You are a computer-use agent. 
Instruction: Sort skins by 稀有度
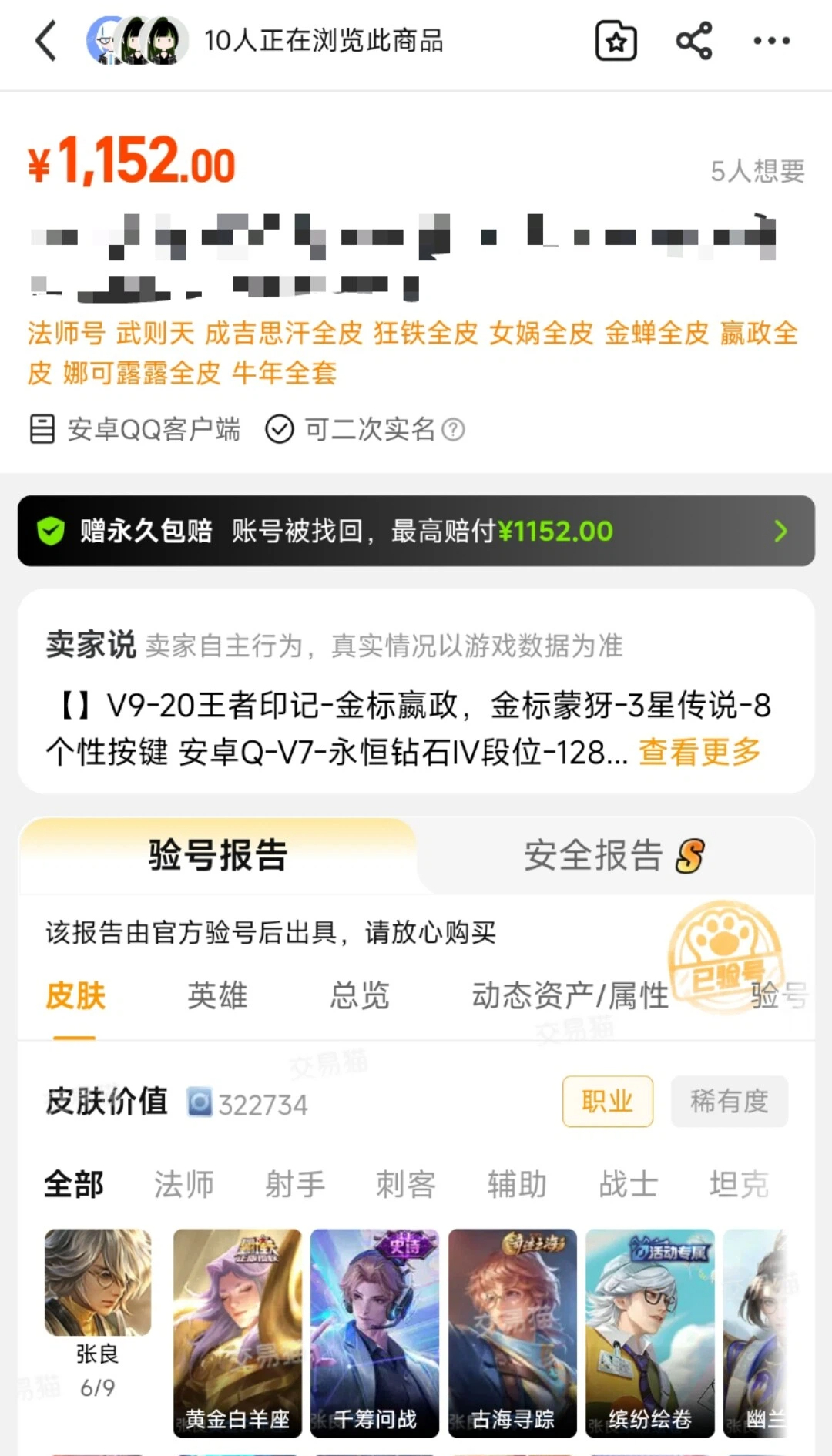tap(729, 1102)
